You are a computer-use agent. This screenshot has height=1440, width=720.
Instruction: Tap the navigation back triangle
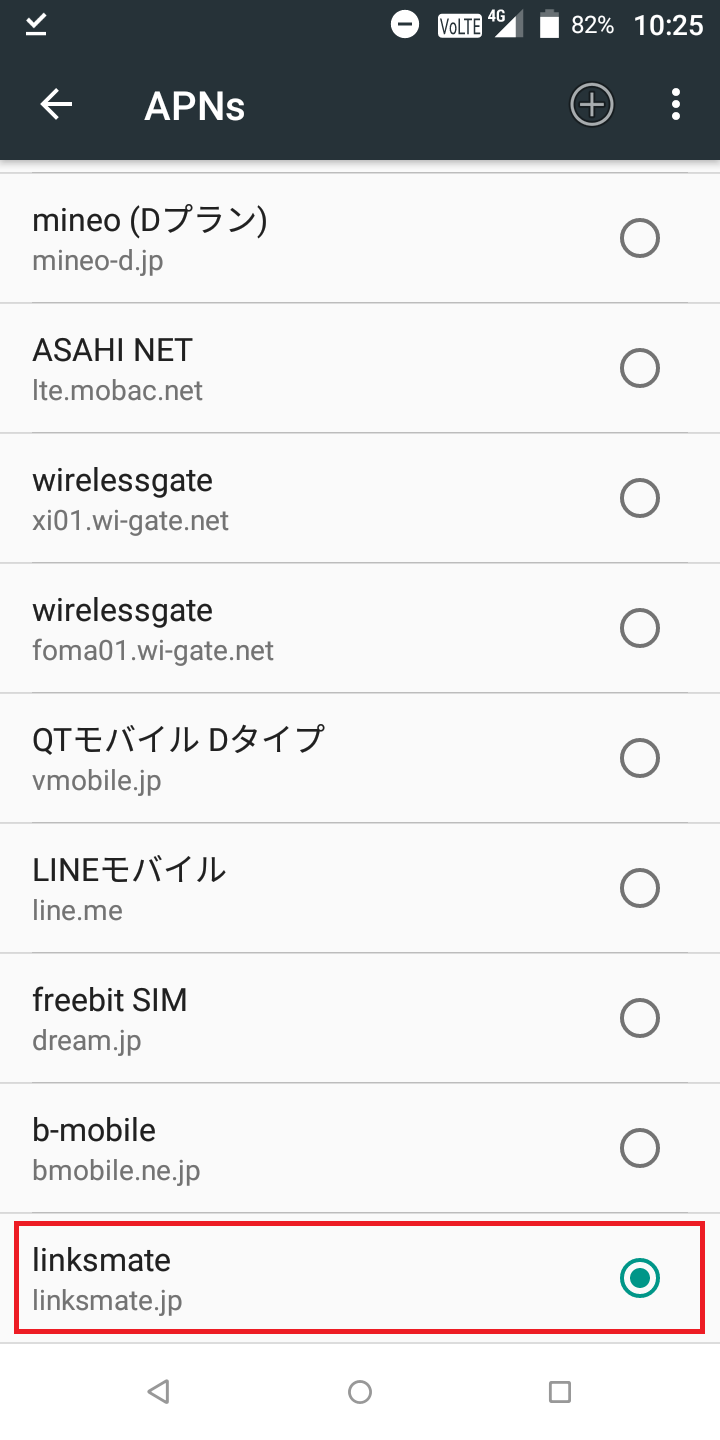[158, 1391]
